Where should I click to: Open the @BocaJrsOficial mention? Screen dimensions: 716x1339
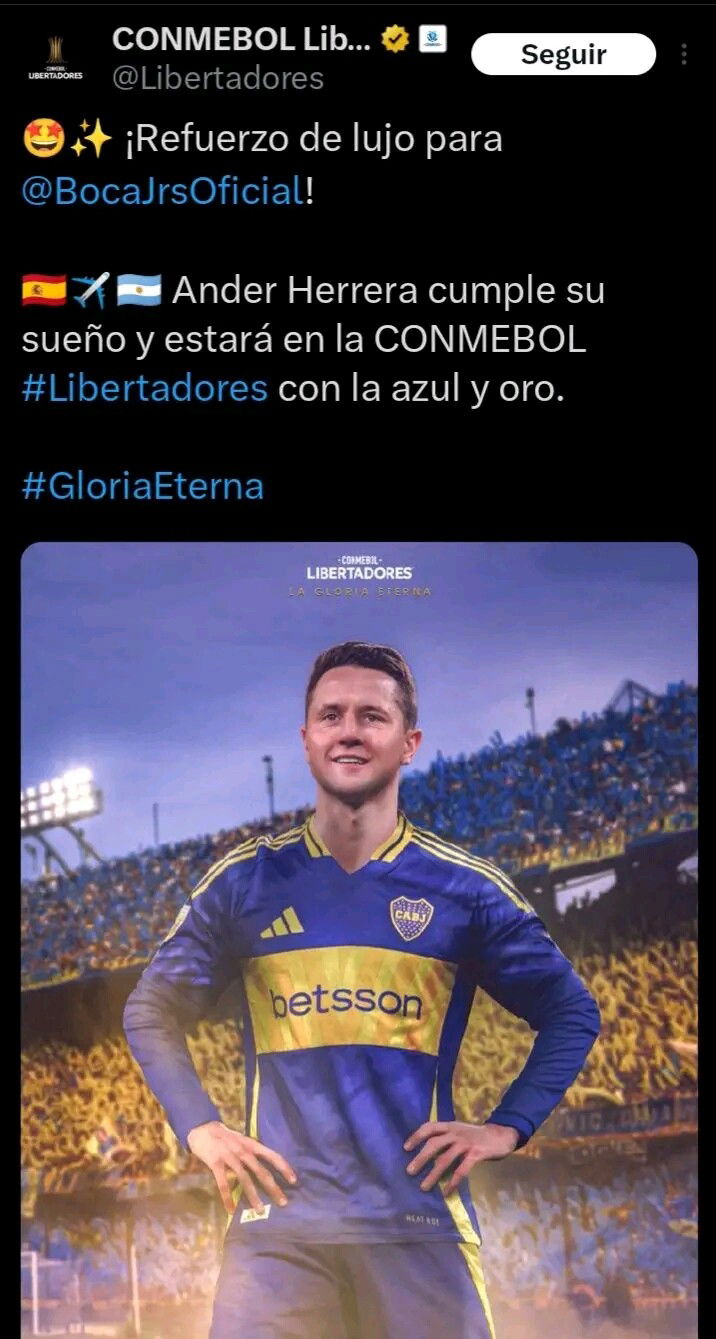162,189
